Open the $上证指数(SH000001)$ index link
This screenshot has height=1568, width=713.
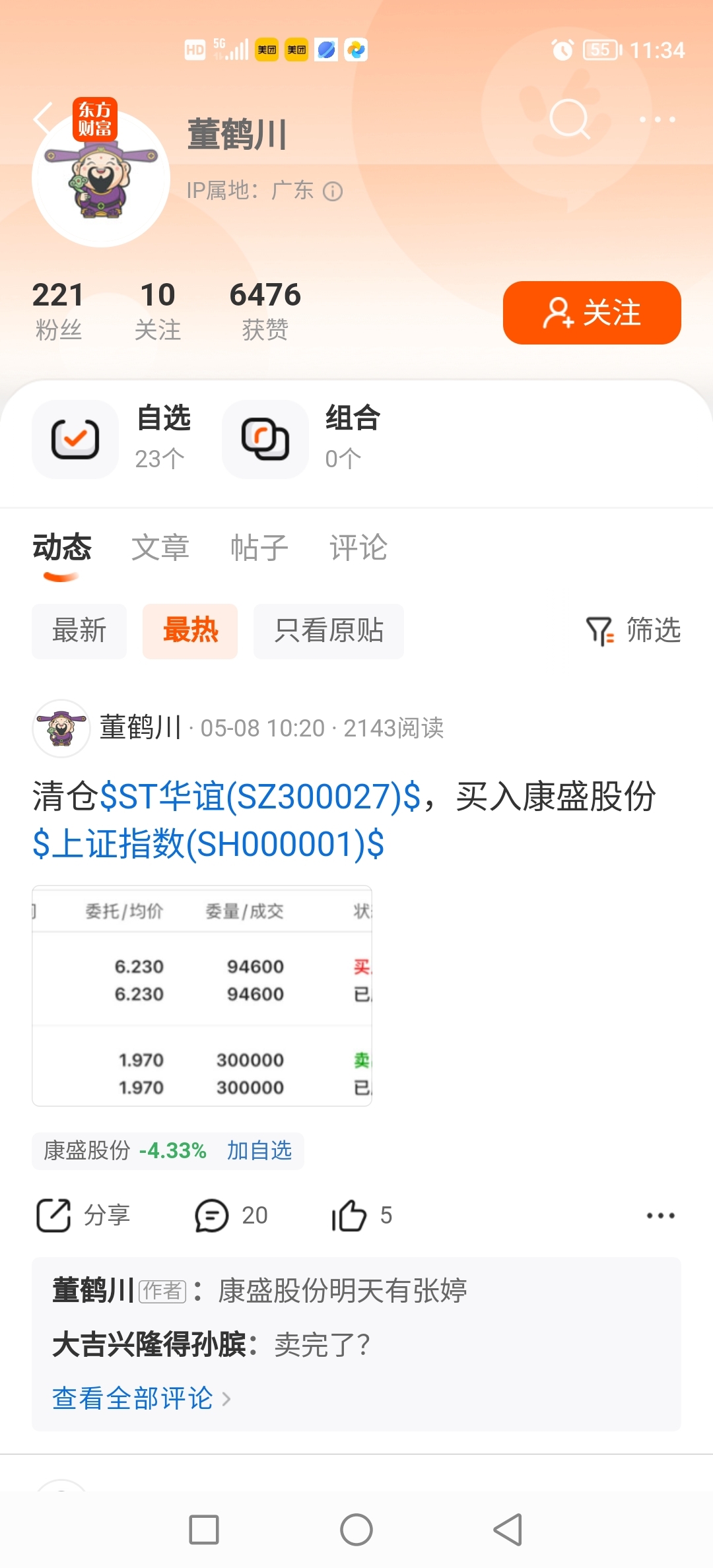click(208, 844)
